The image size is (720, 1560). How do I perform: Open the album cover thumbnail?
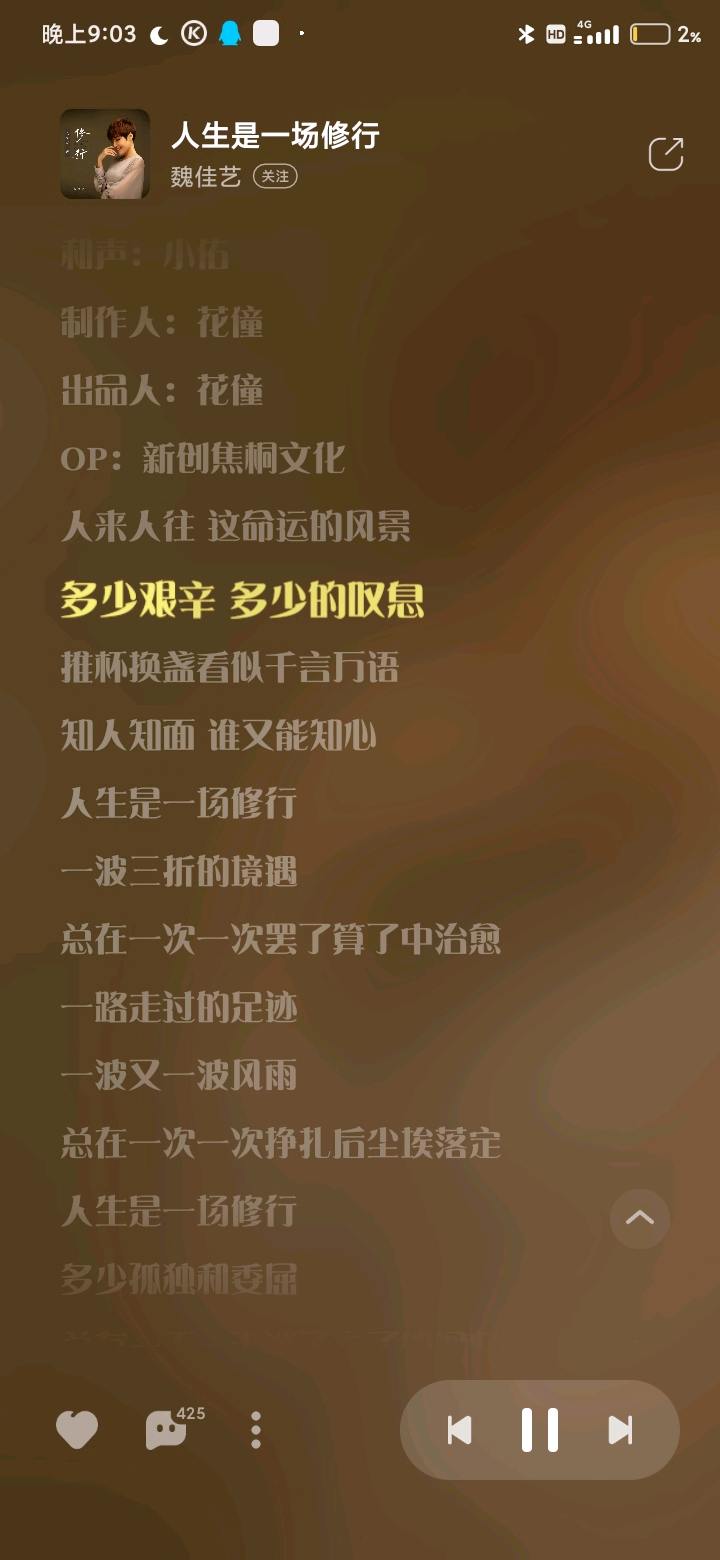[x=105, y=154]
